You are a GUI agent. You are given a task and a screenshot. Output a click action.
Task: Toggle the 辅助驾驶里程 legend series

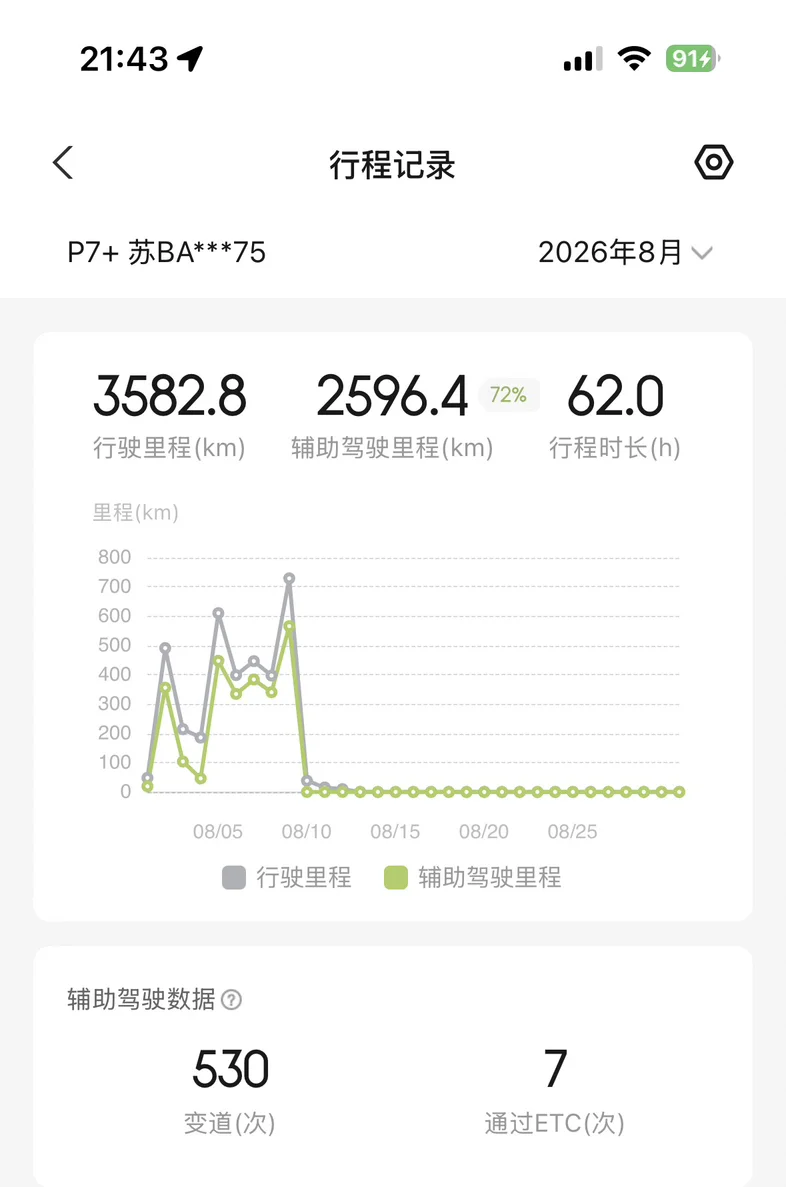pyautogui.click(x=473, y=877)
